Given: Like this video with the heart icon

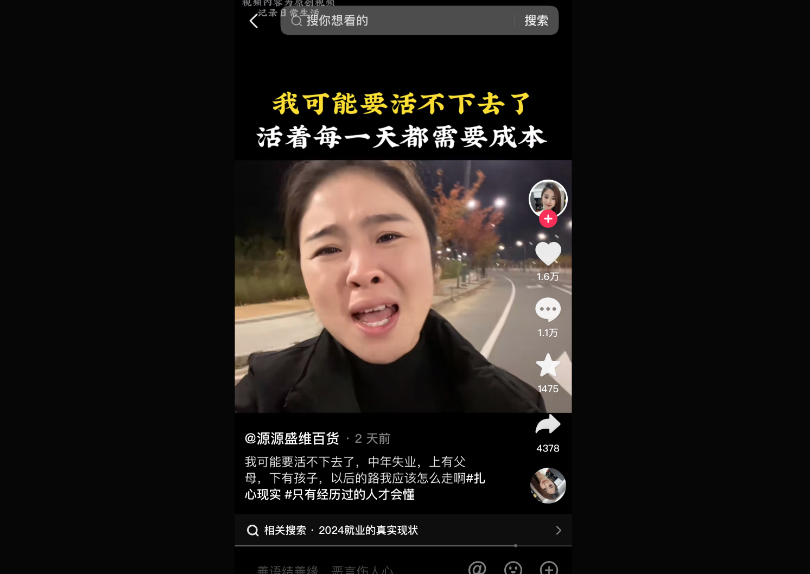Looking at the screenshot, I should 548,253.
